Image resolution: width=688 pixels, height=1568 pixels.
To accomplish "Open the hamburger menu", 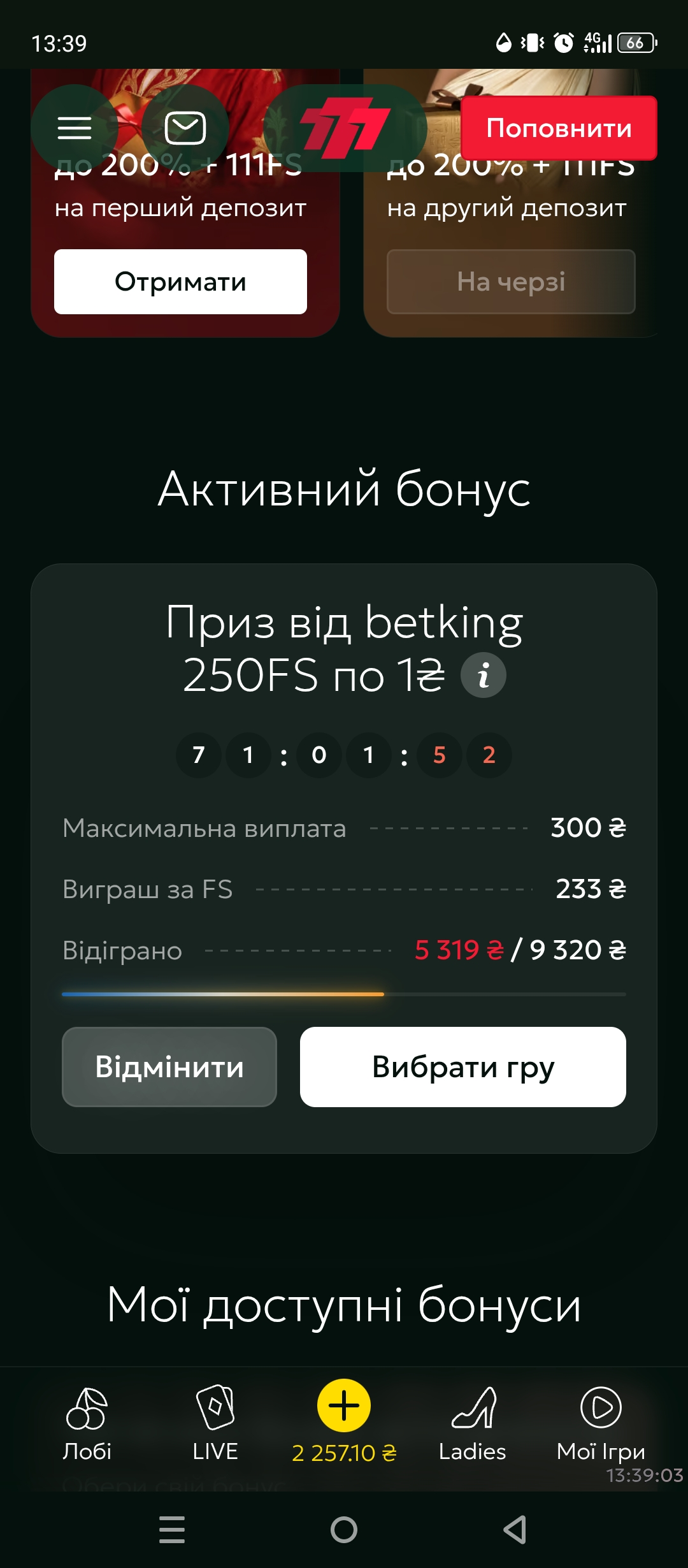I will 75,128.
